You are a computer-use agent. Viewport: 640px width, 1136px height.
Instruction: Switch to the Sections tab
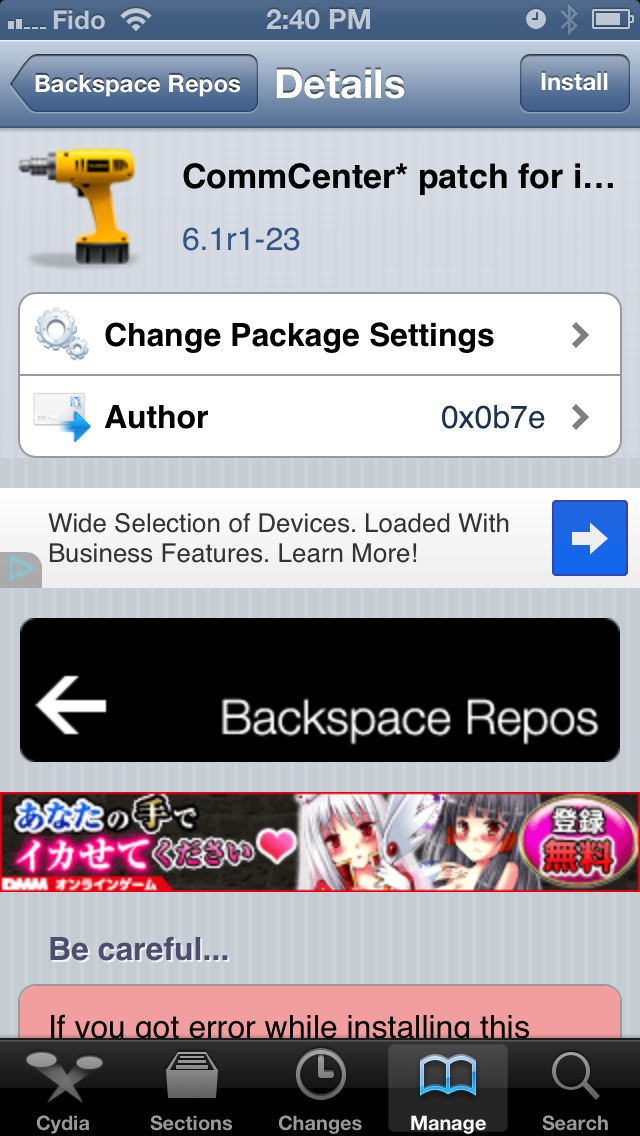[191, 1092]
